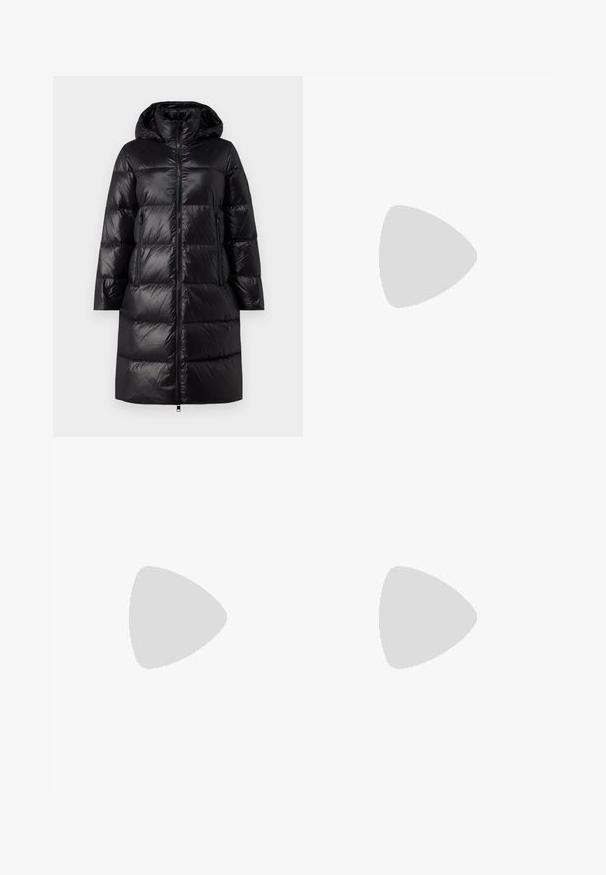
Task: Open the black hooded puffer coat image
Action: [x=178, y=256]
